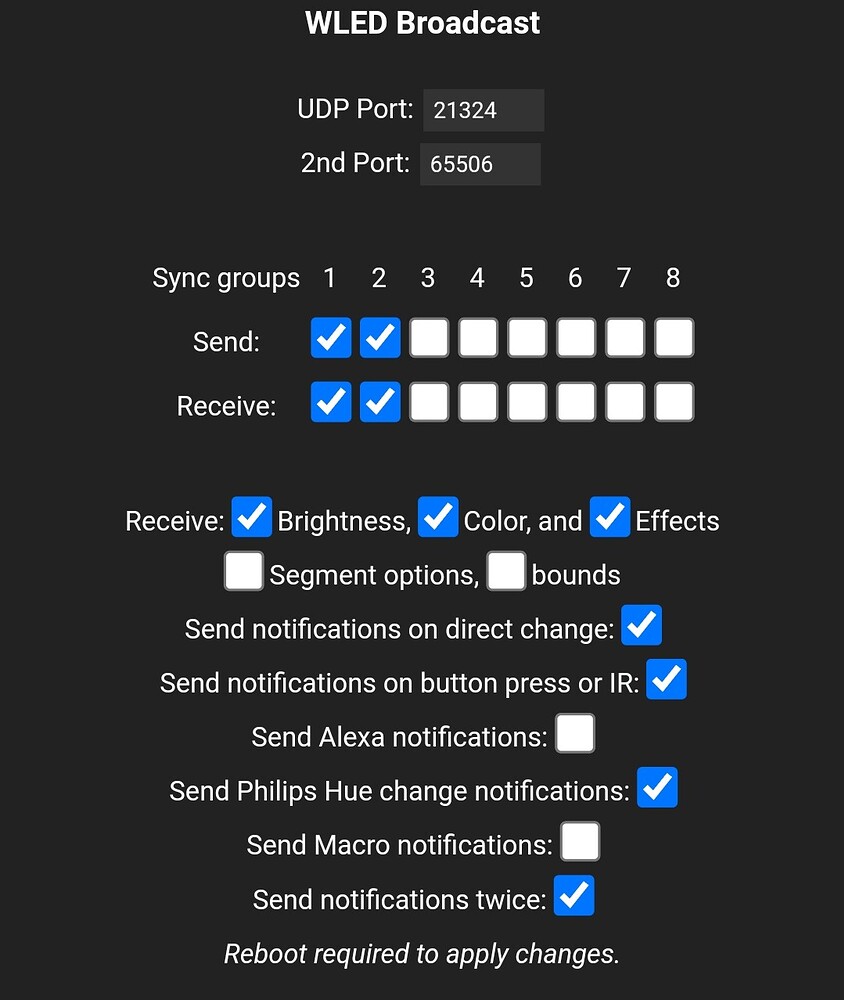Disable receiving Effects
Image resolution: width=844 pixels, height=1000 pixels.
pos(610,517)
